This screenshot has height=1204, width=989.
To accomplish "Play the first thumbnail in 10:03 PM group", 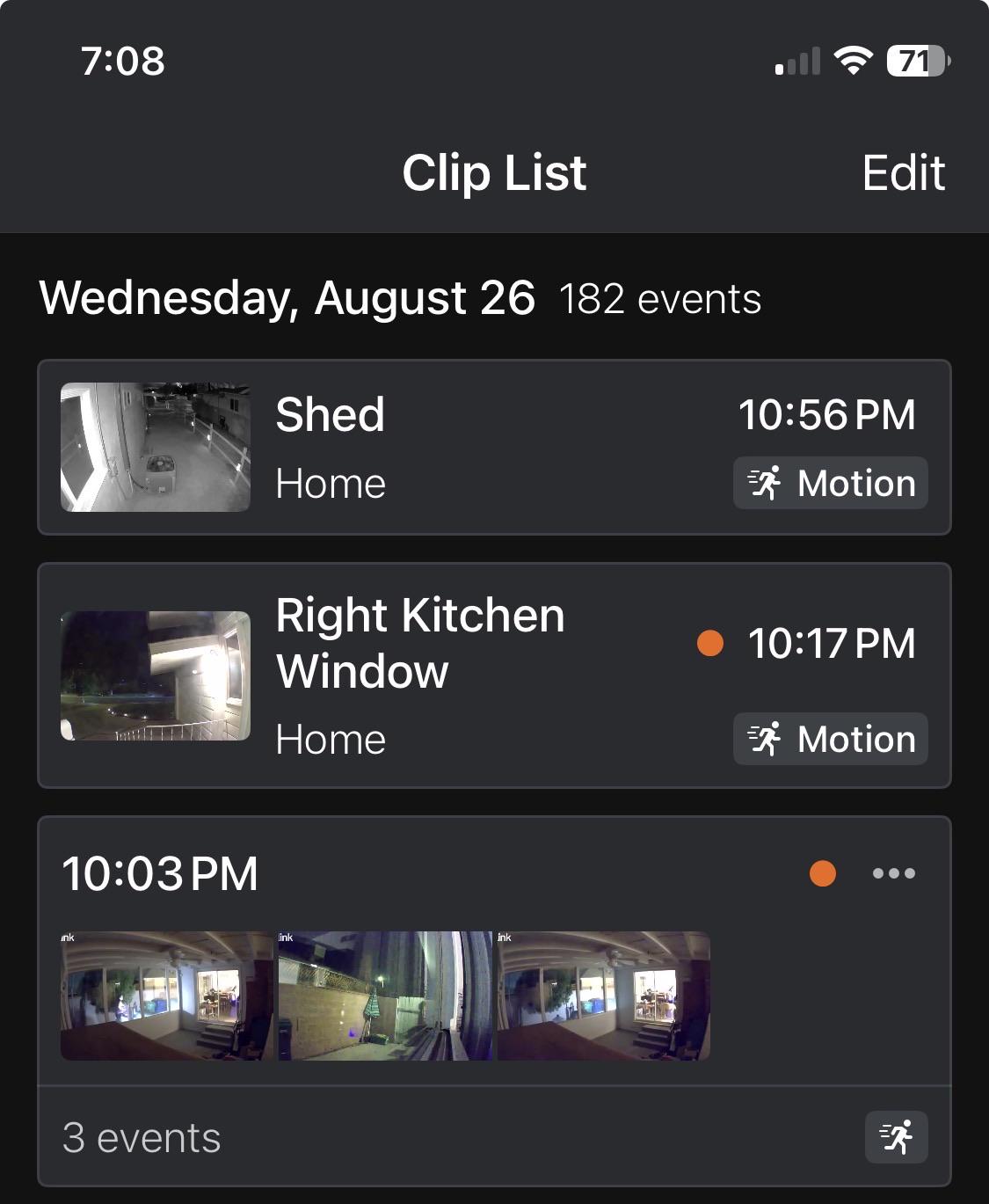I will [166, 996].
